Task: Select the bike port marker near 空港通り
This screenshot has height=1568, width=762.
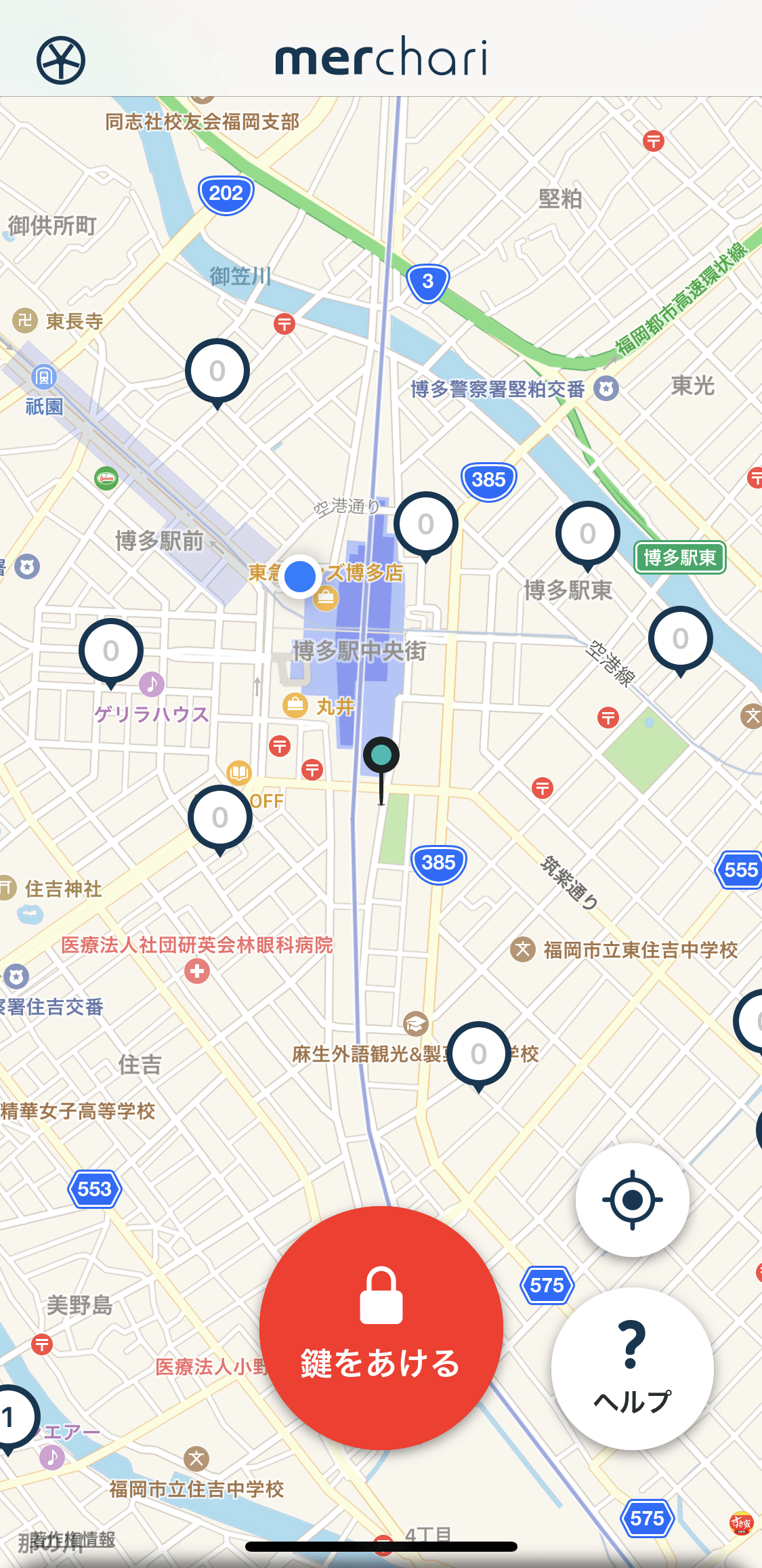Action: (425, 524)
